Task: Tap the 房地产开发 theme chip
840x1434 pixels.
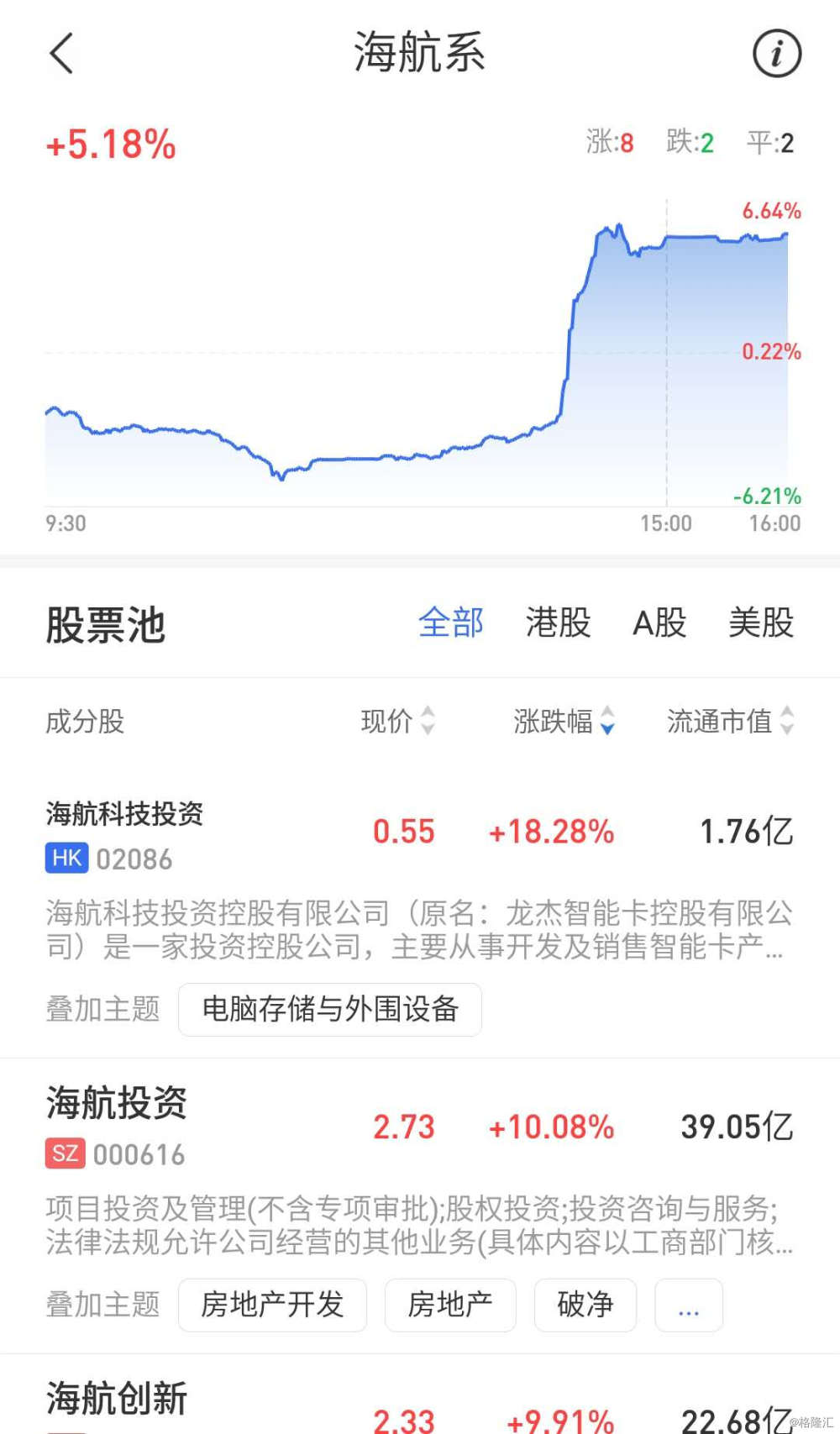Action: [272, 1305]
